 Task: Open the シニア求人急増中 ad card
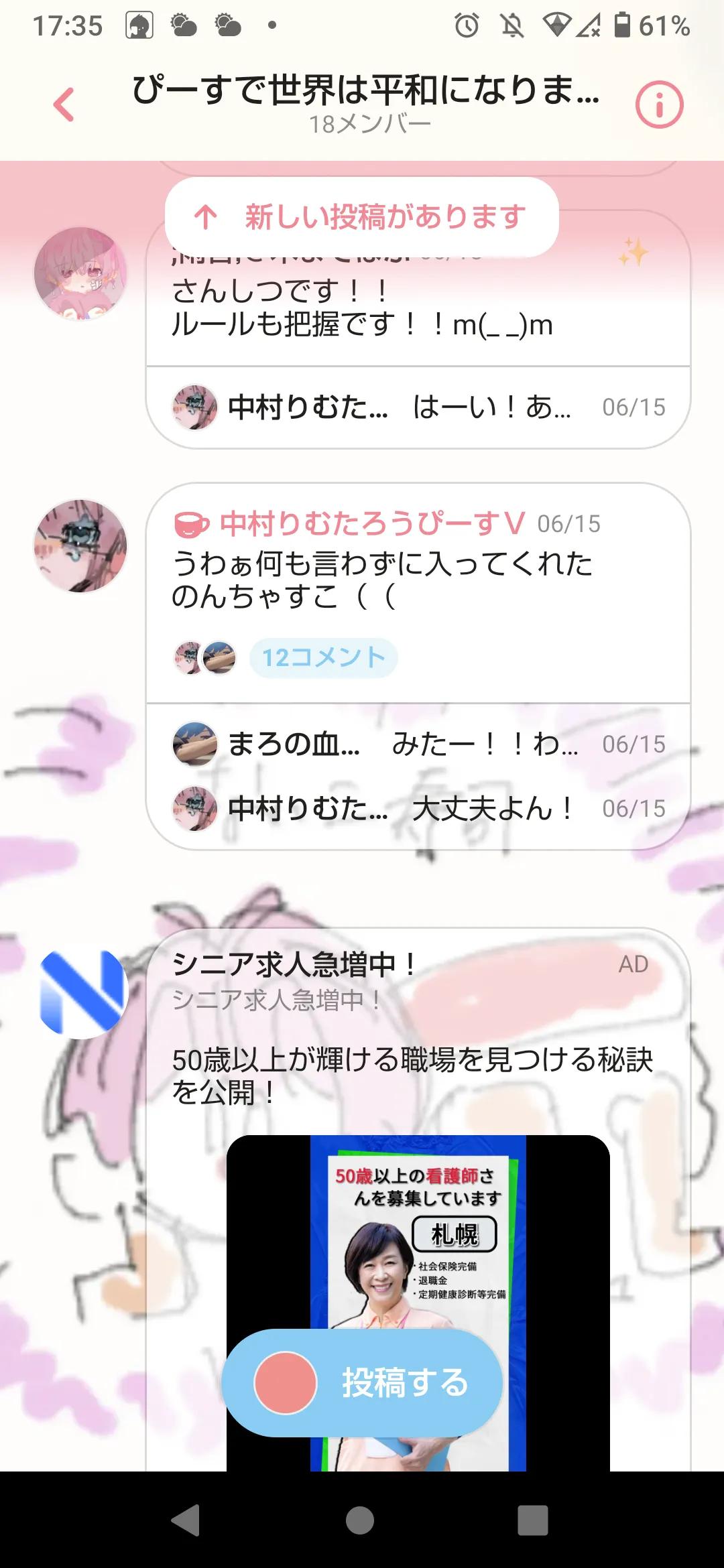pyautogui.click(x=418, y=1199)
